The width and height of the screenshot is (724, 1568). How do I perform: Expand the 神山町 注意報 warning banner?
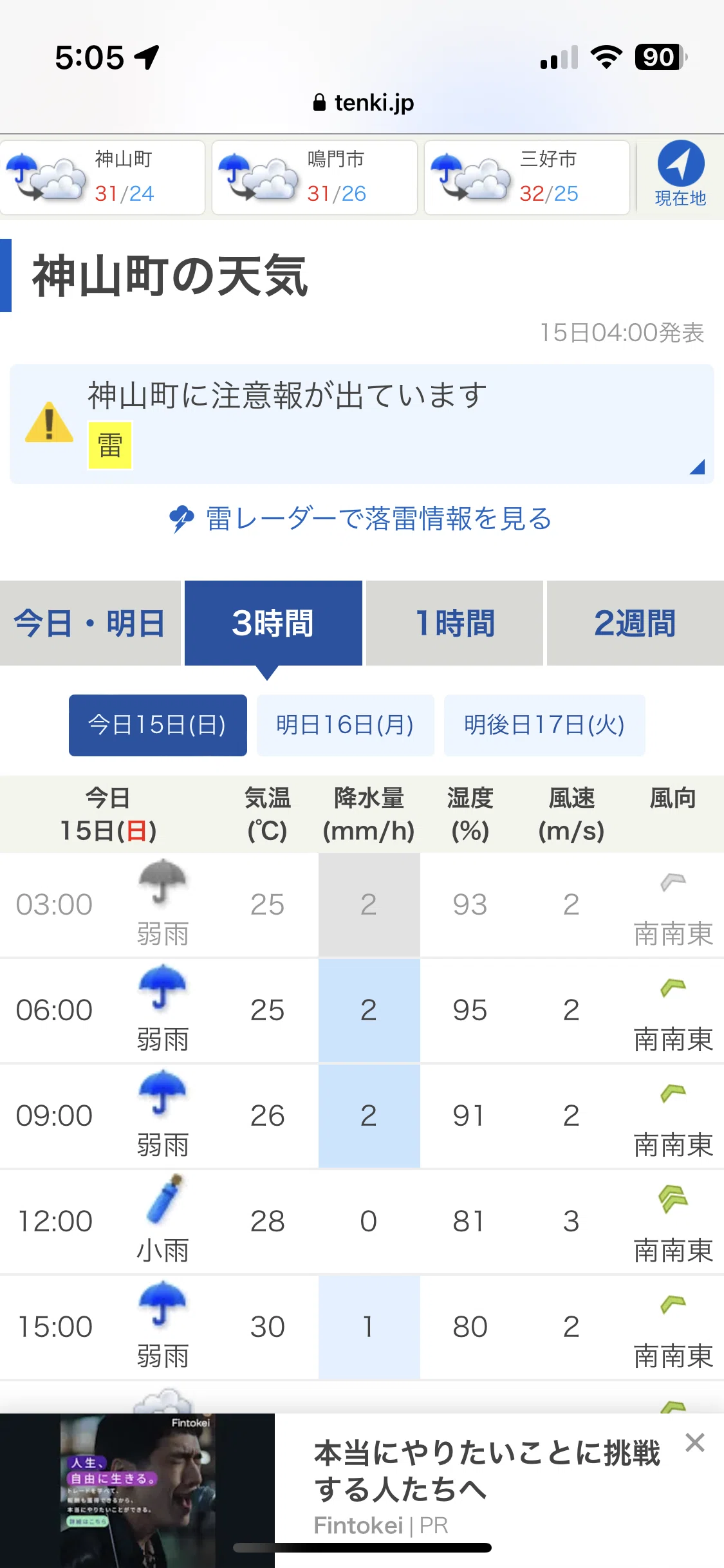[x=362, y=424]
